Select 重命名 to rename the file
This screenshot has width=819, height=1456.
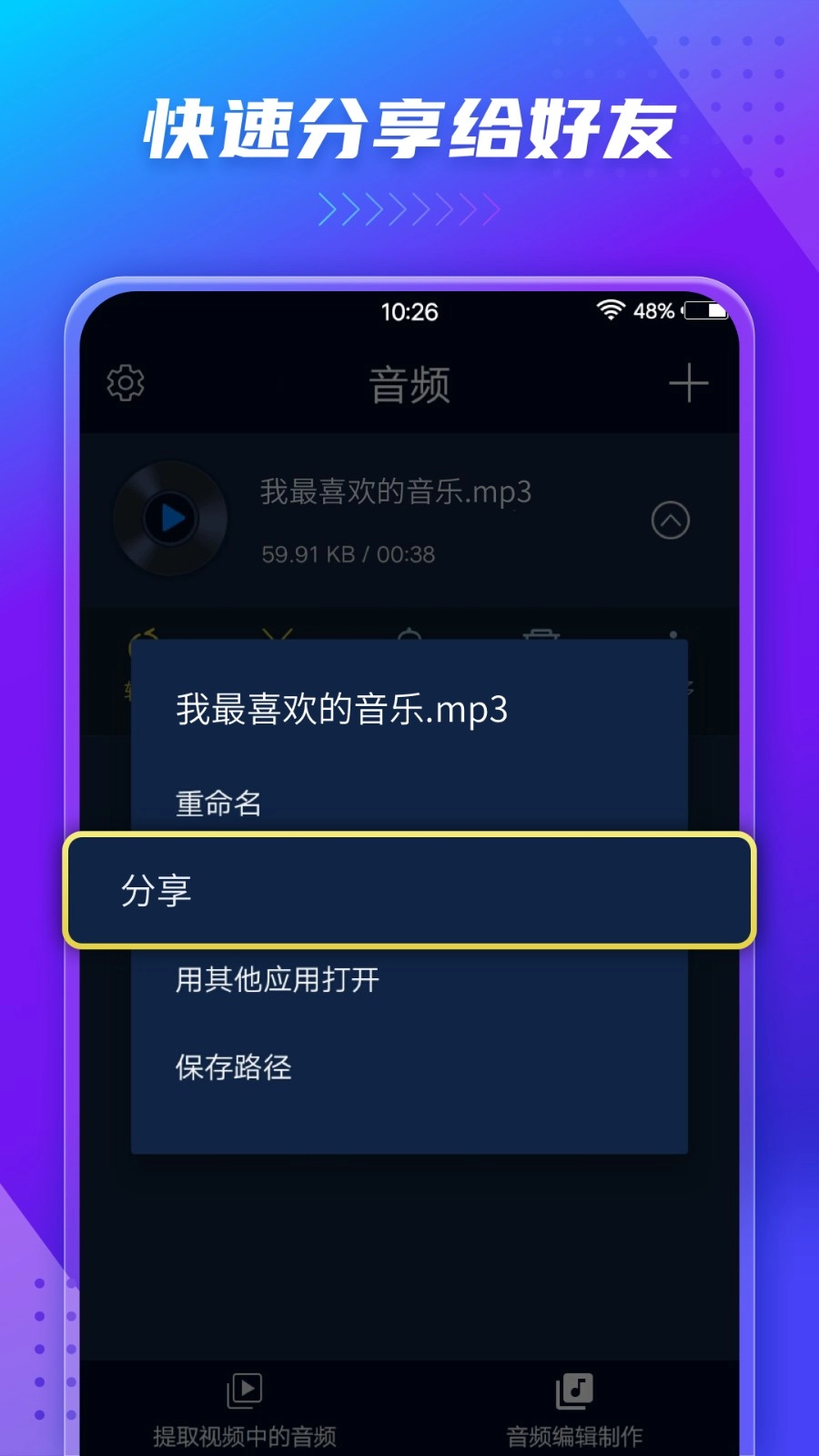pos(218,803)
